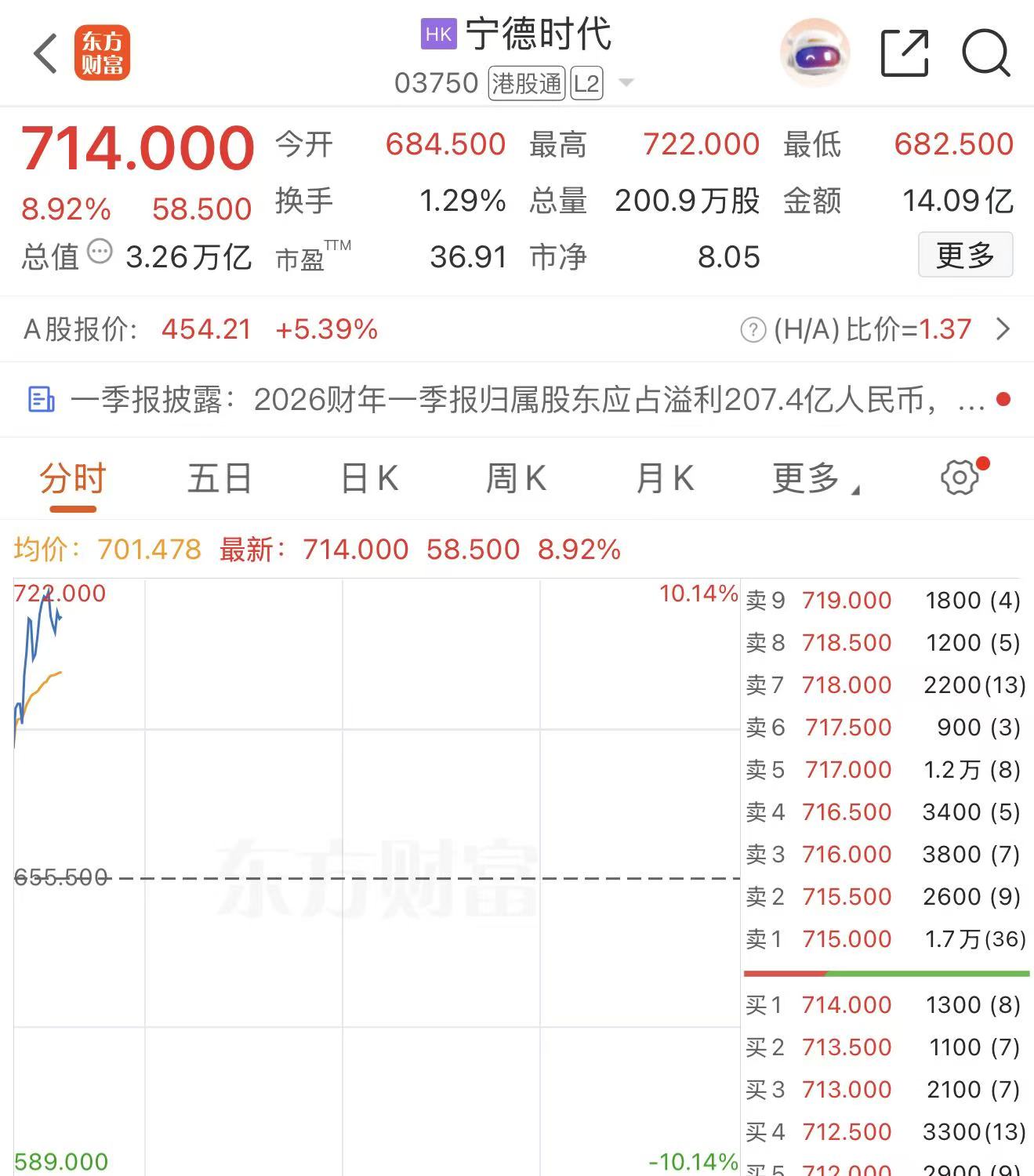Switch to the 月K chart tab
Image resolution: width=1034 pixels, height=1176 pixels.
pyautogui.click(x=664, y=478)
